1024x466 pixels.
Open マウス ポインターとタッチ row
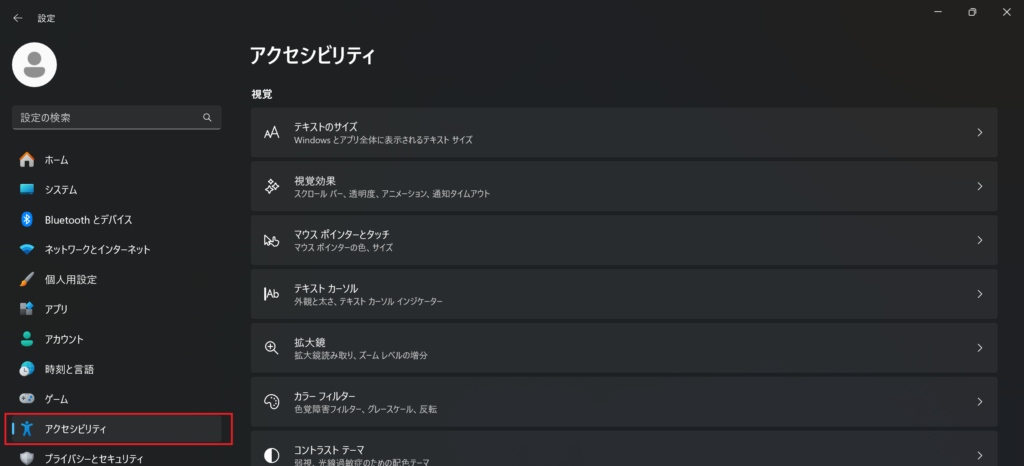624,240
